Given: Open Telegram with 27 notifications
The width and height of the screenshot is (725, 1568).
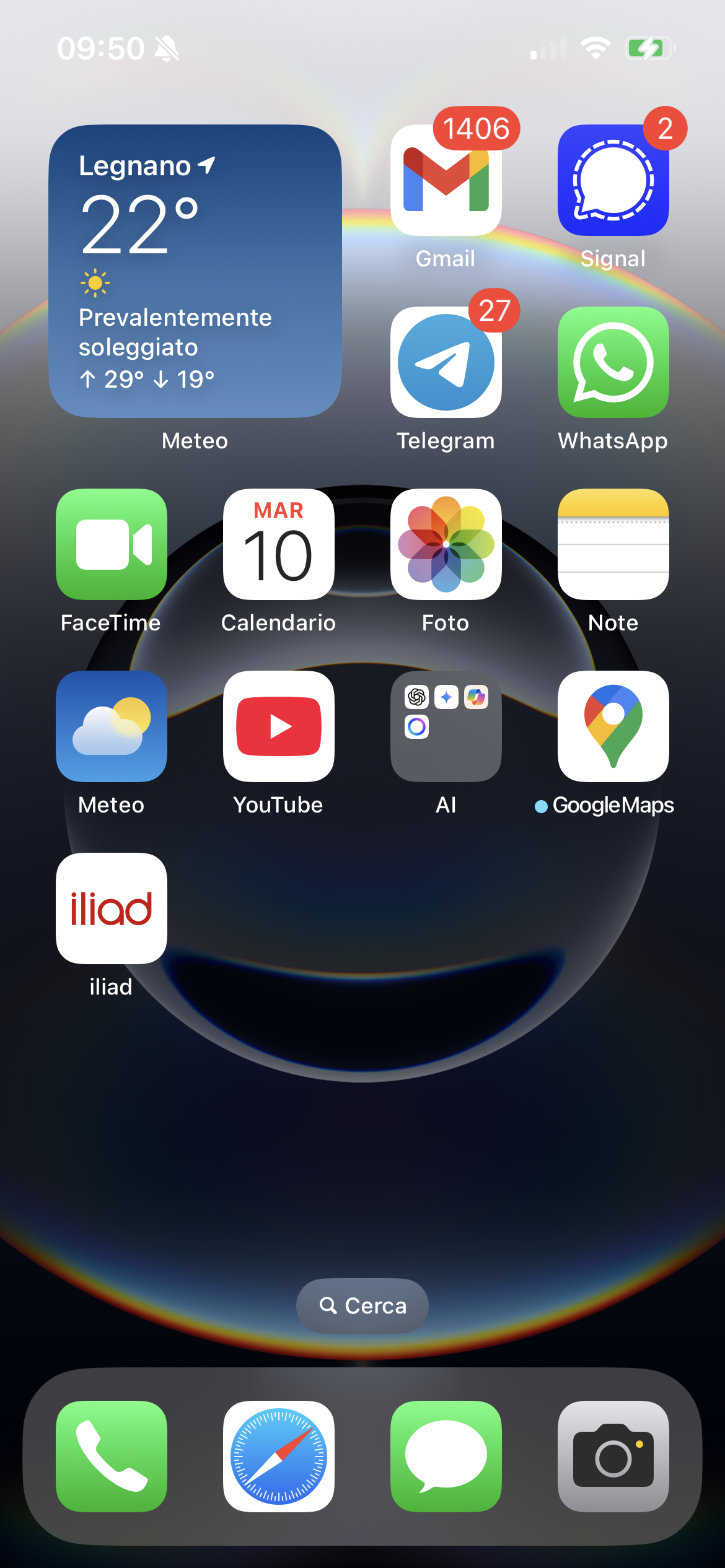Looking at the screenshot, I should pyautogui.click(x=446, y=362).
